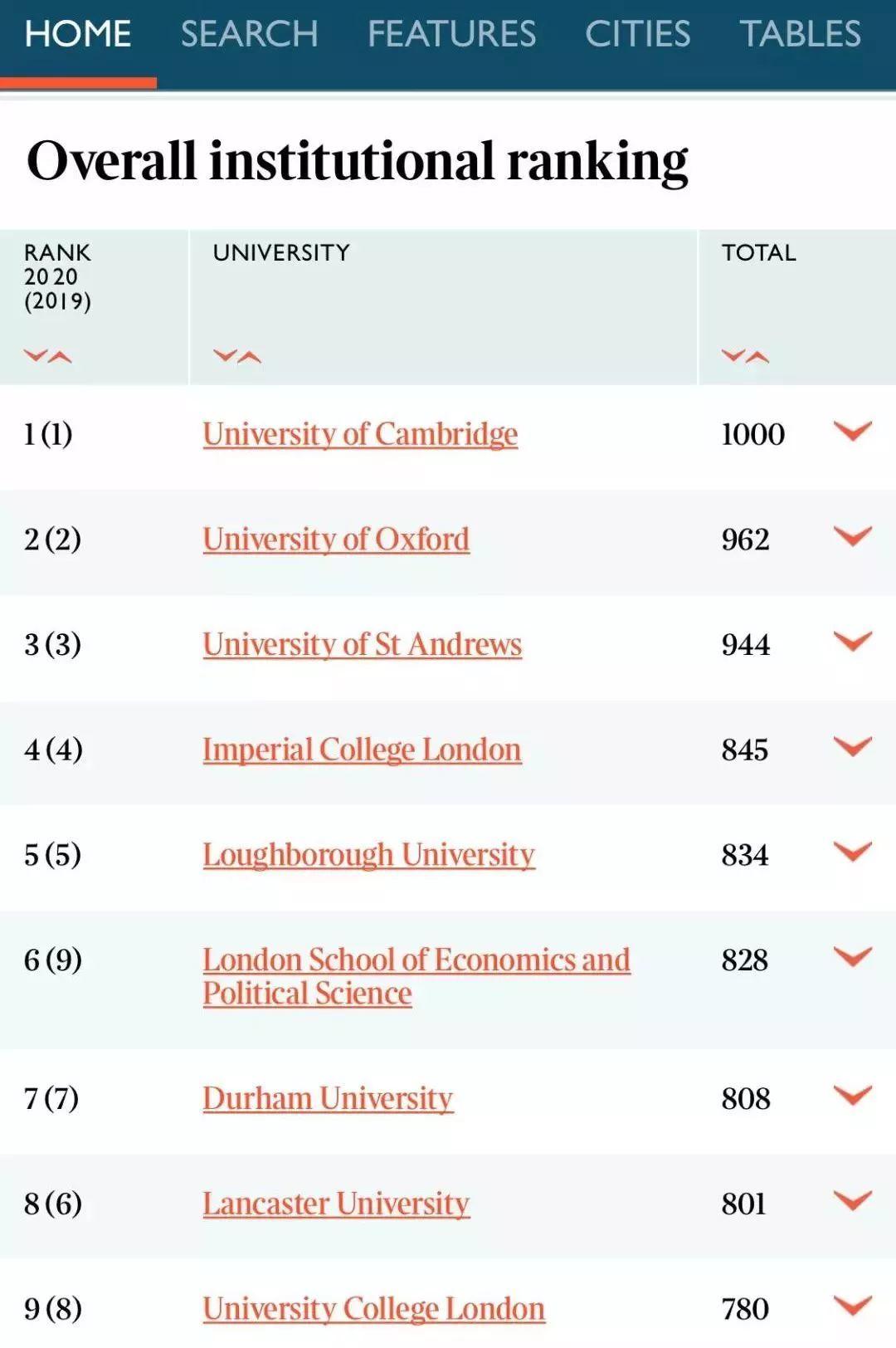Open the Features tab
The height and width of the screenshot is (1348, 896).
pyautogui.click(x=451, y=34)
